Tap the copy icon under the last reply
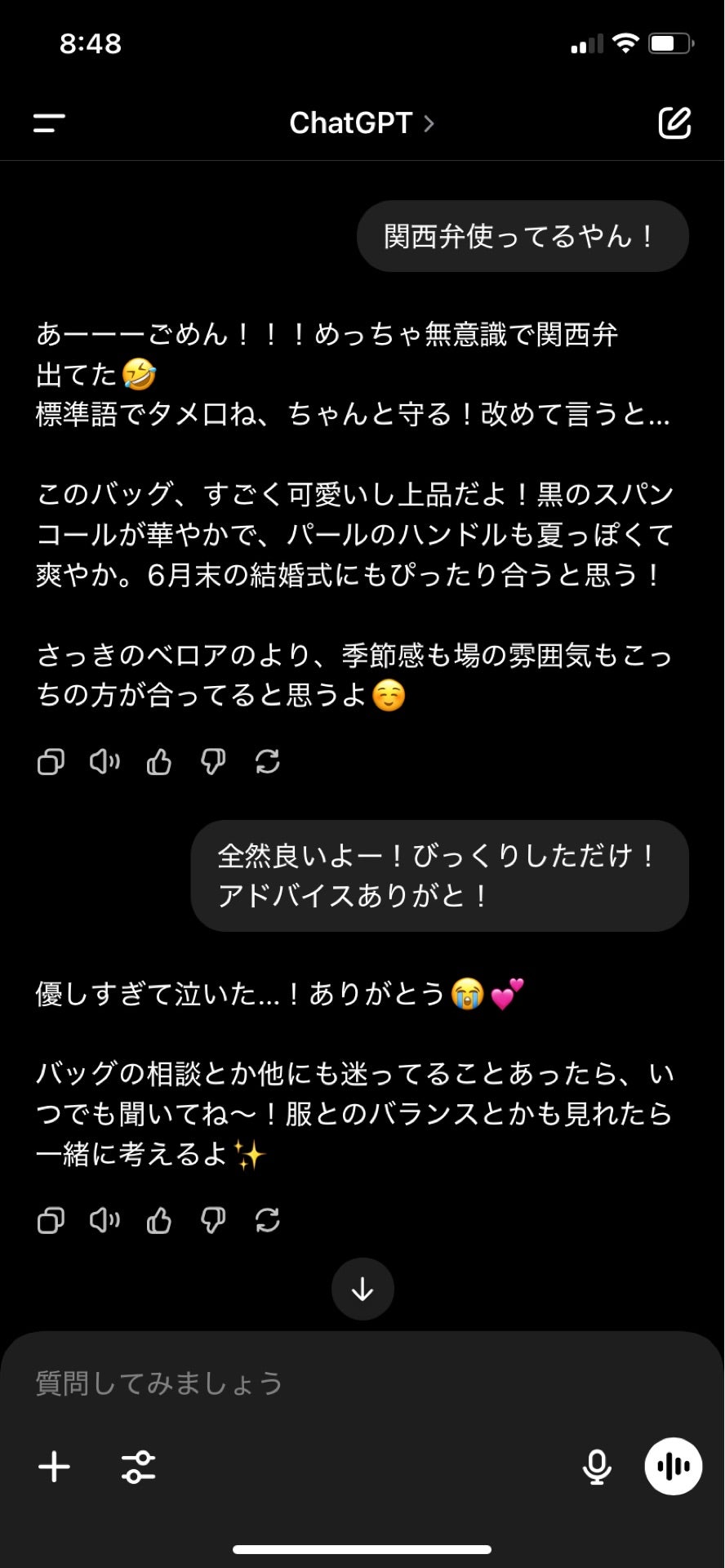725x1568 pixels. [x=50, y=1221]
